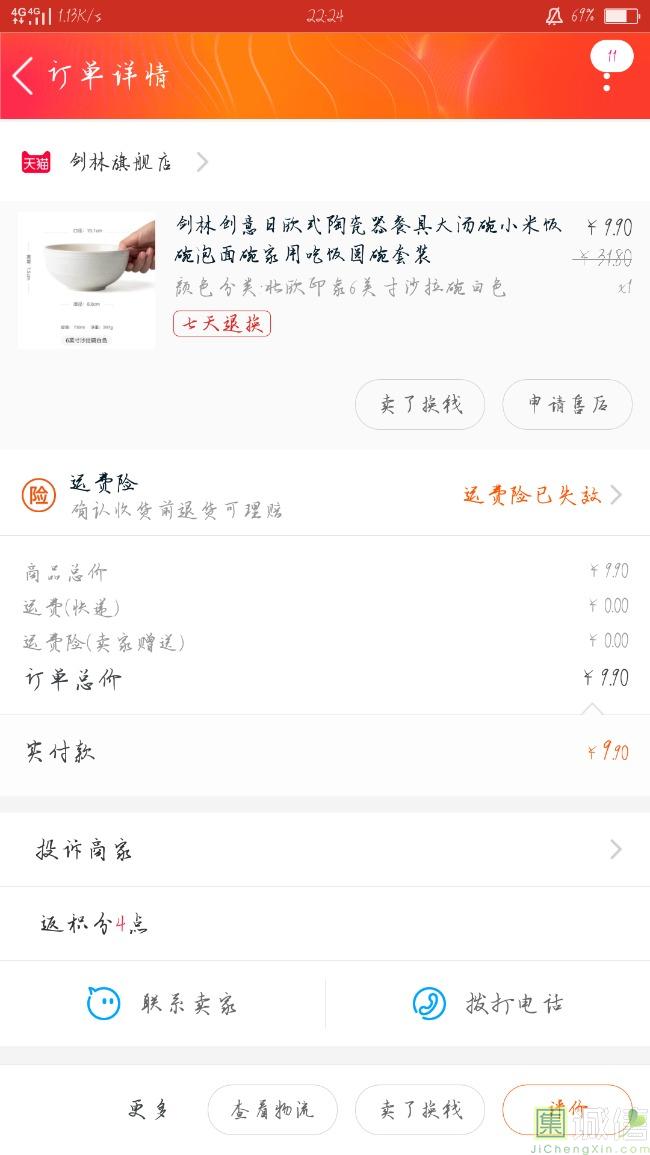Open 更多 options at the bottom
The width and height of the screenshot is (650, 1155).
(150, 1109)
